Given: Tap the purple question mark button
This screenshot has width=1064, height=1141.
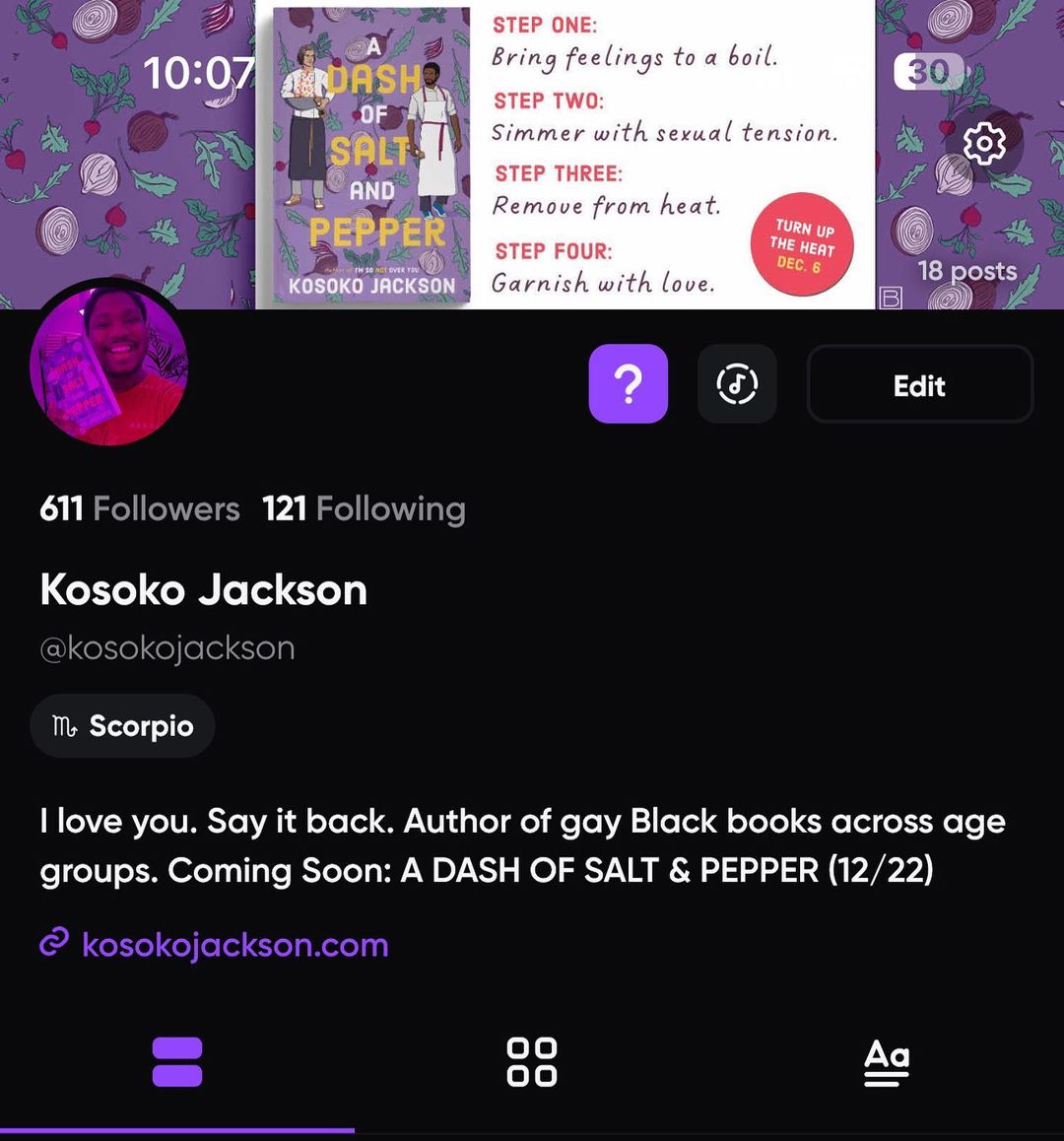Looking at the screenshot, I should [x=629, y=383].
